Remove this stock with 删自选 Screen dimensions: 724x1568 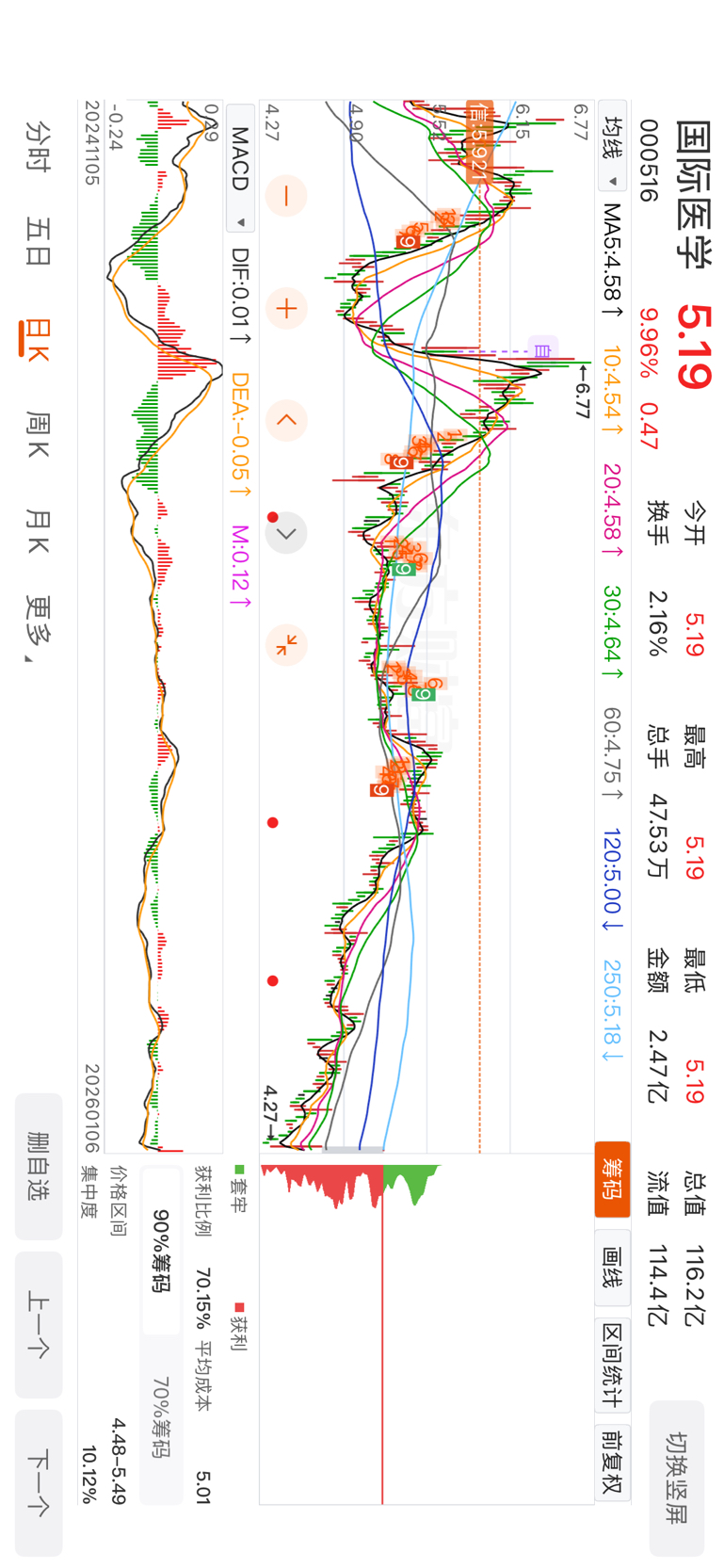click(x=39, y=1166)
